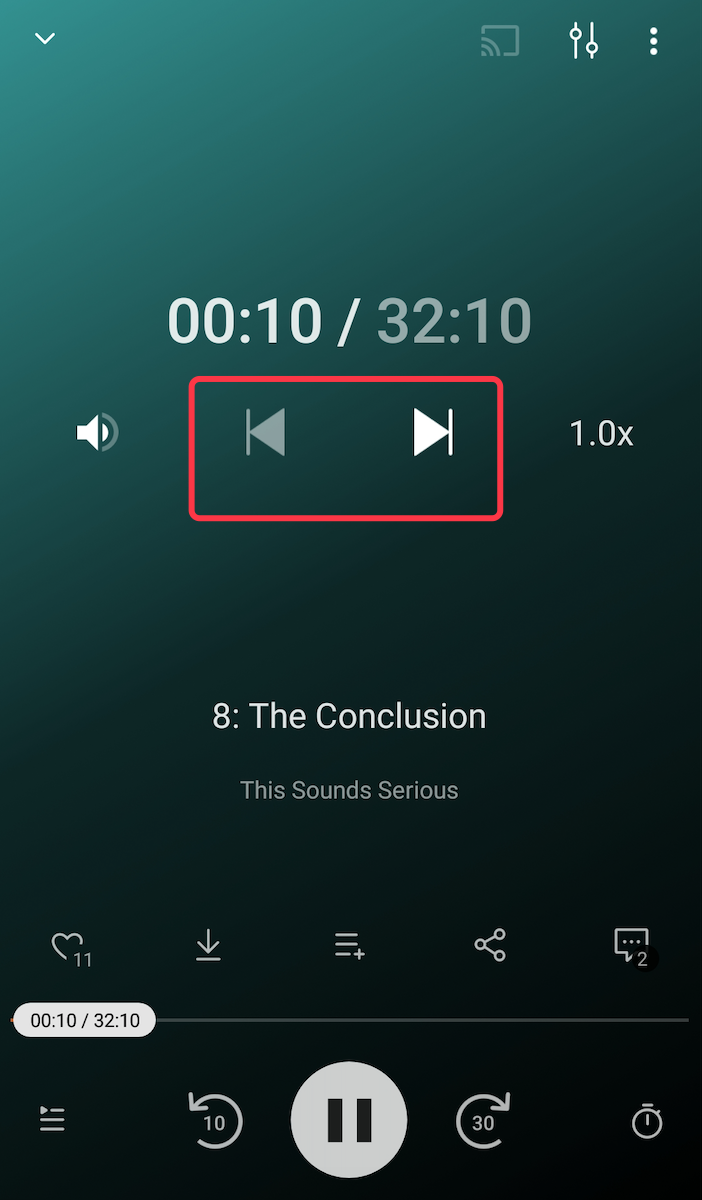Open the overflow menu
This screenshot has height=1200, width=702.
coord(653,41)
